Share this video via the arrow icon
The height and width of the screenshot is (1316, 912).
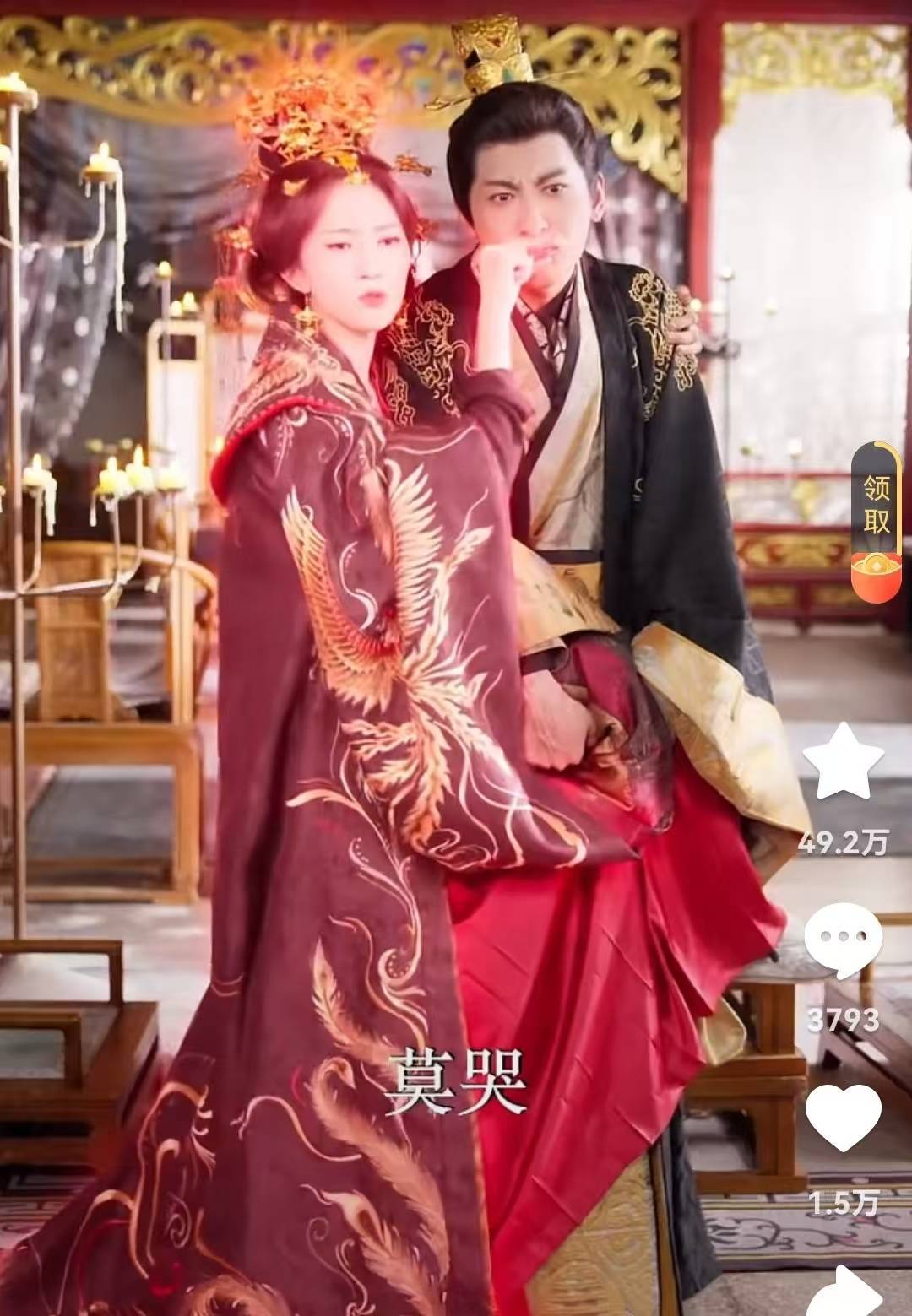click(844, 1290)
